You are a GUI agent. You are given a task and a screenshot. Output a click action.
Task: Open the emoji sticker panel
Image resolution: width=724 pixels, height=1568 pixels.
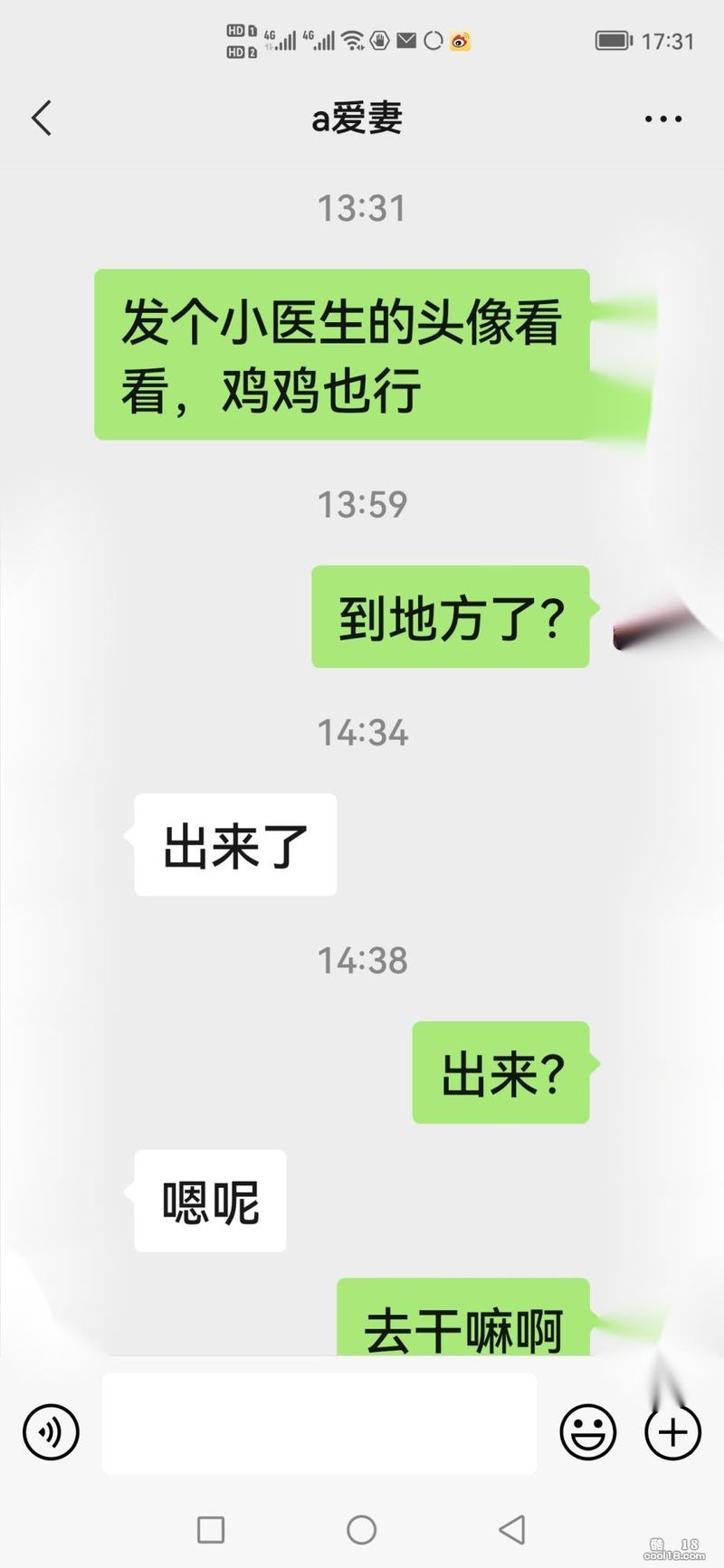click(x=588, y=1431)
